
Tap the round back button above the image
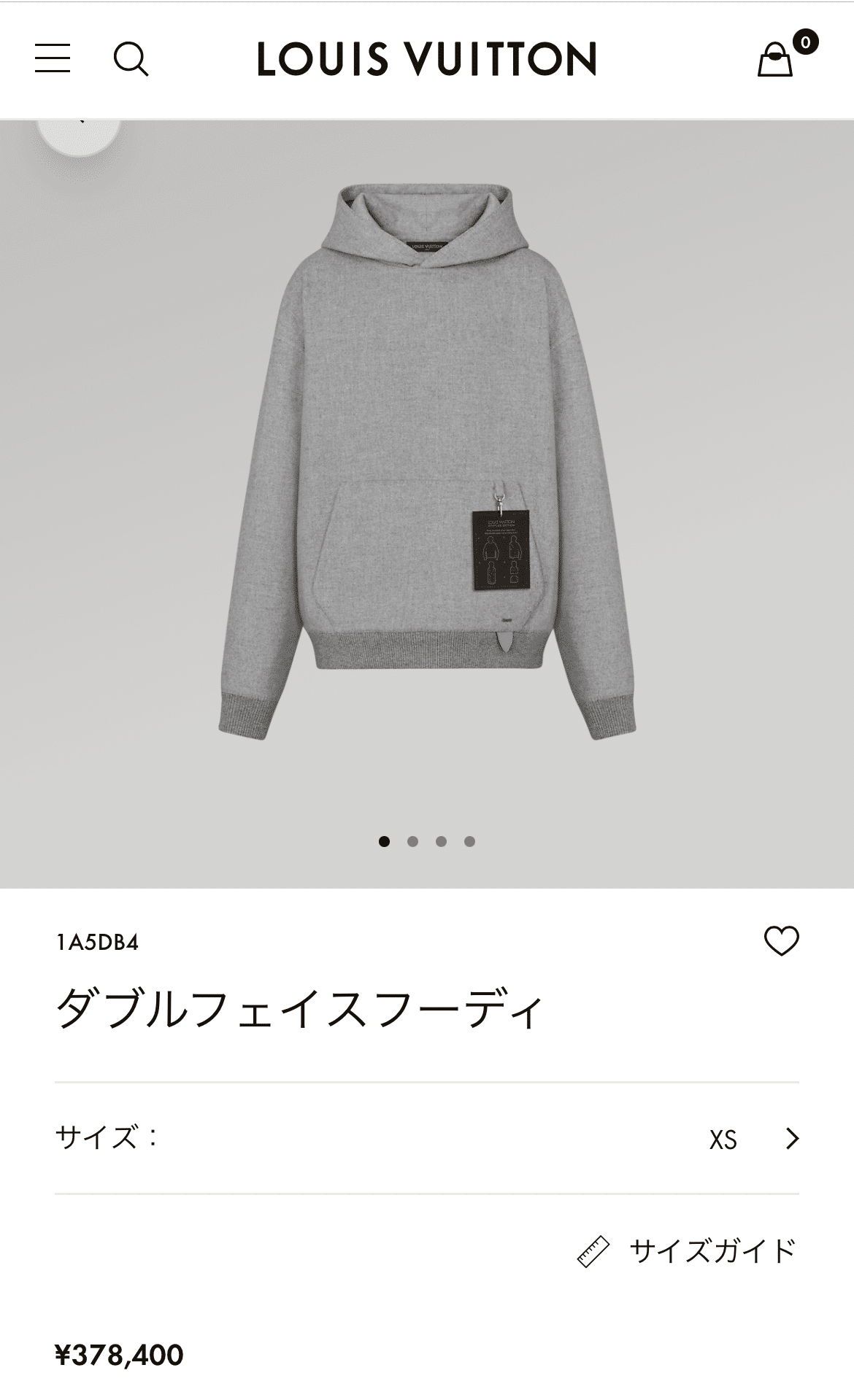(79, 128)
